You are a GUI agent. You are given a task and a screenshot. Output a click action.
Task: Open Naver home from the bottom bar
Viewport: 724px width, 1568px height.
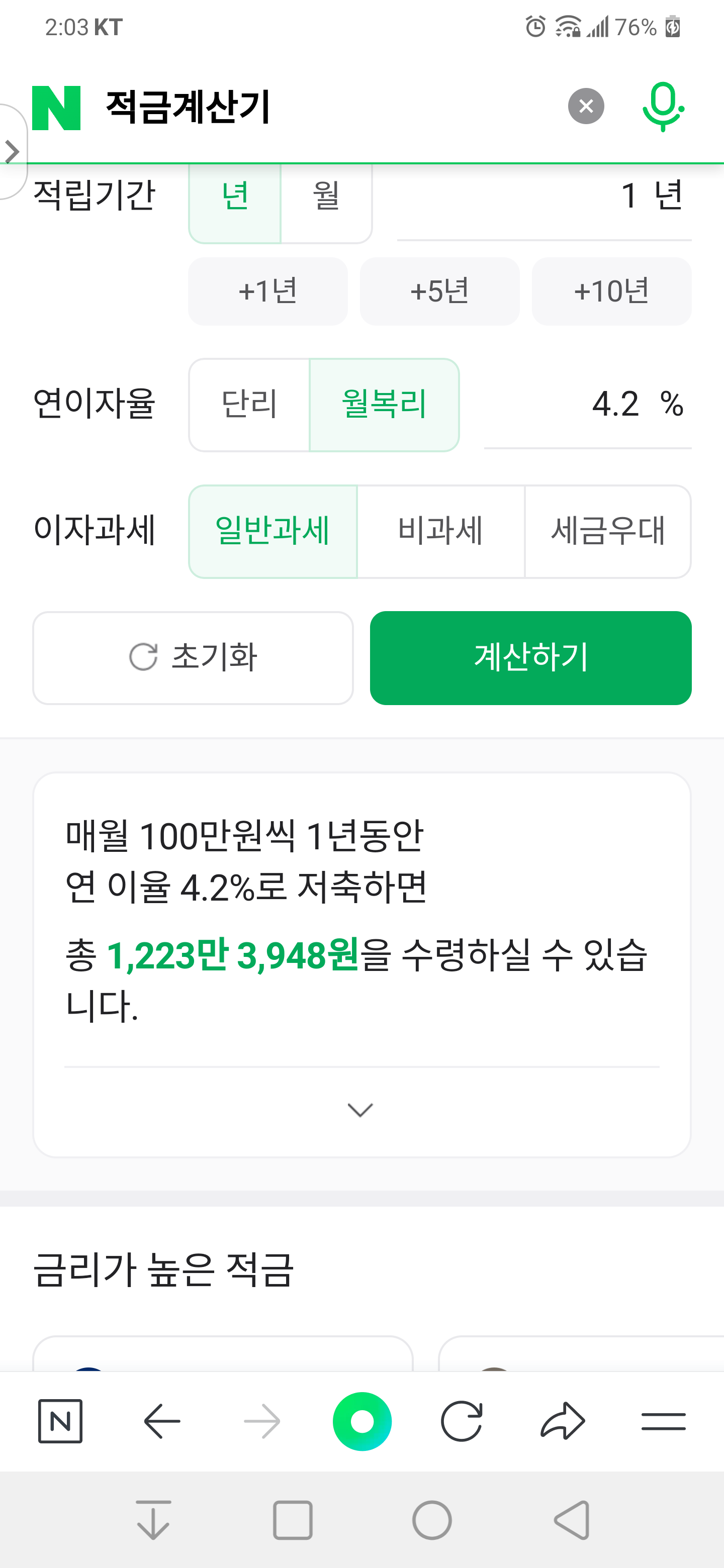60,1421
